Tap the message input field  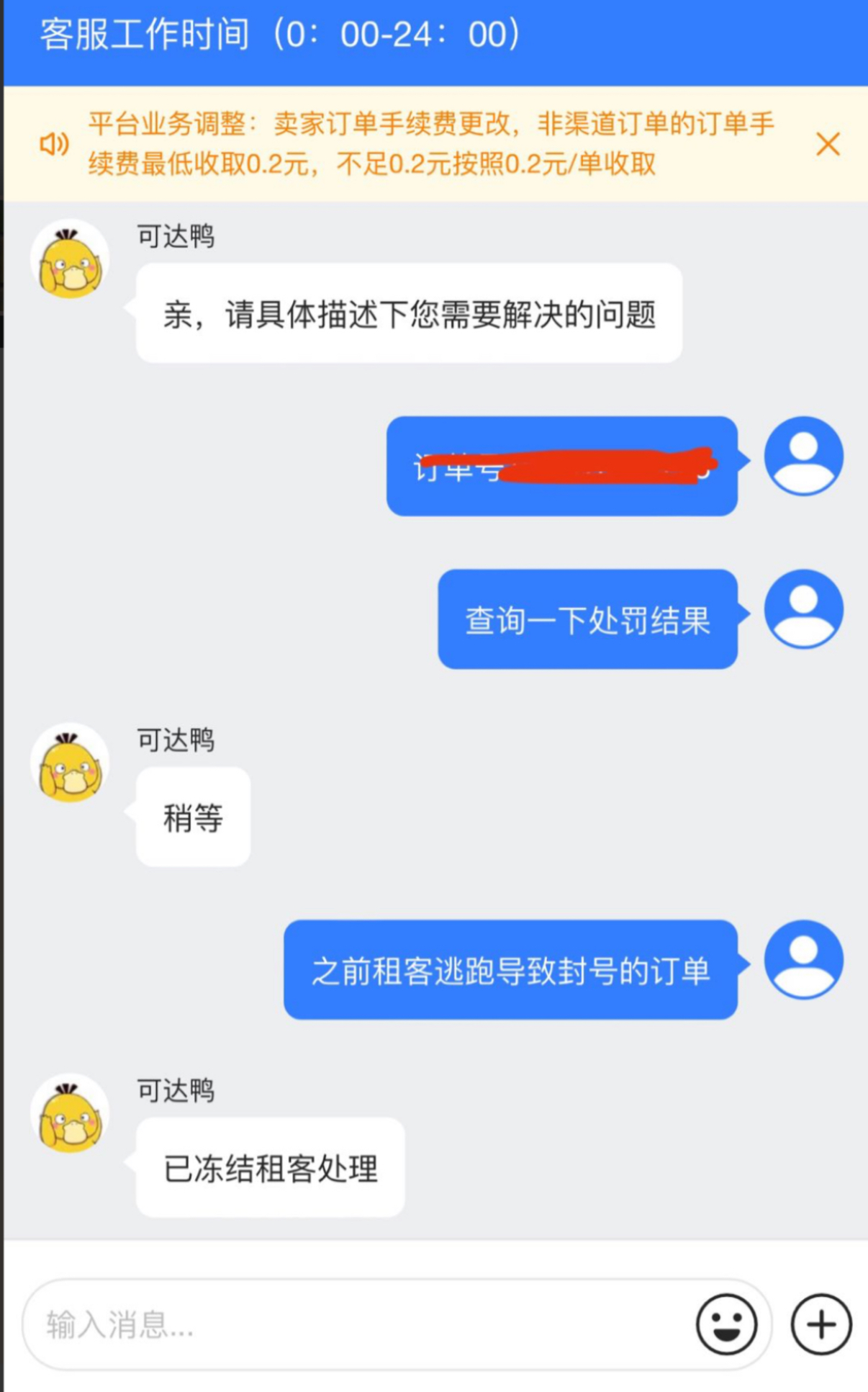(360, 1324)
